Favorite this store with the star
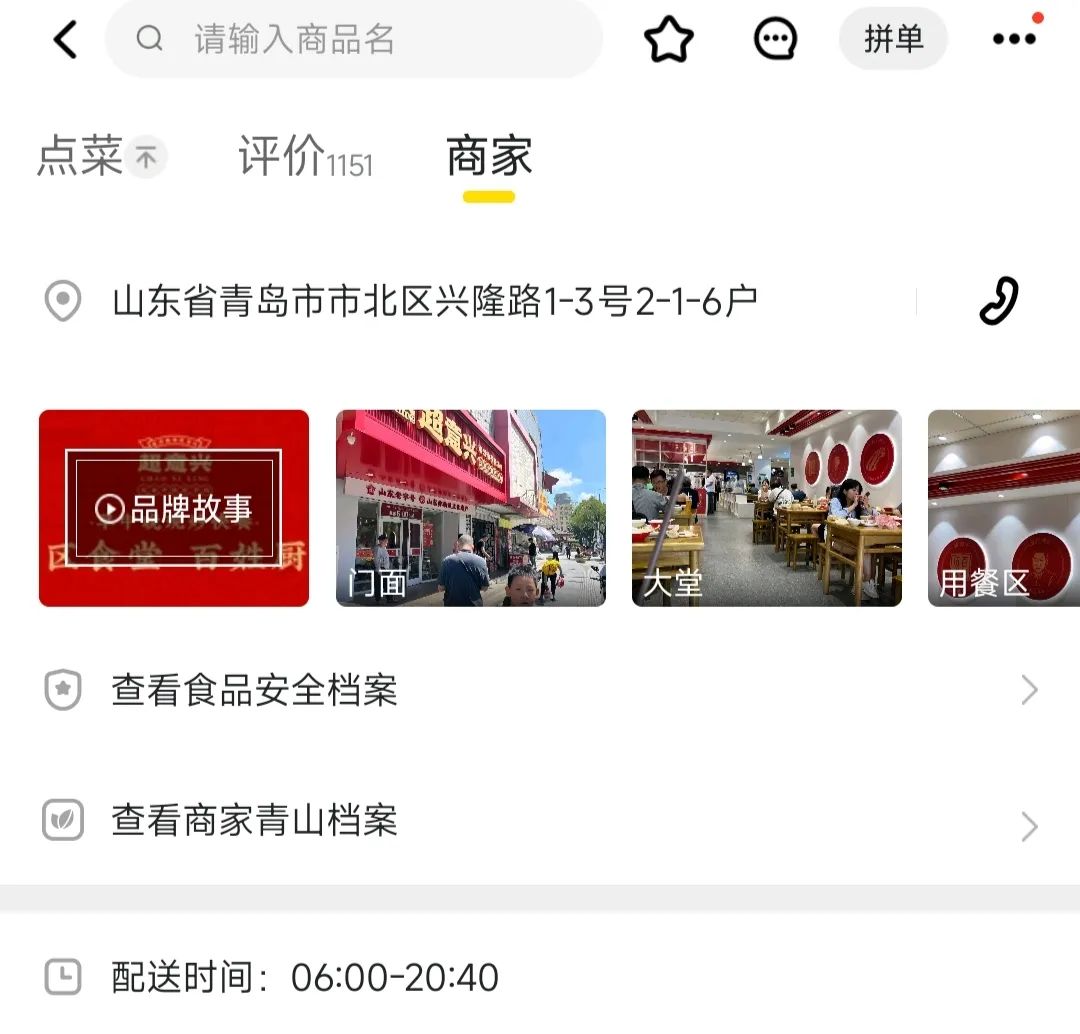1080x1034 pixels. (669, 40)
